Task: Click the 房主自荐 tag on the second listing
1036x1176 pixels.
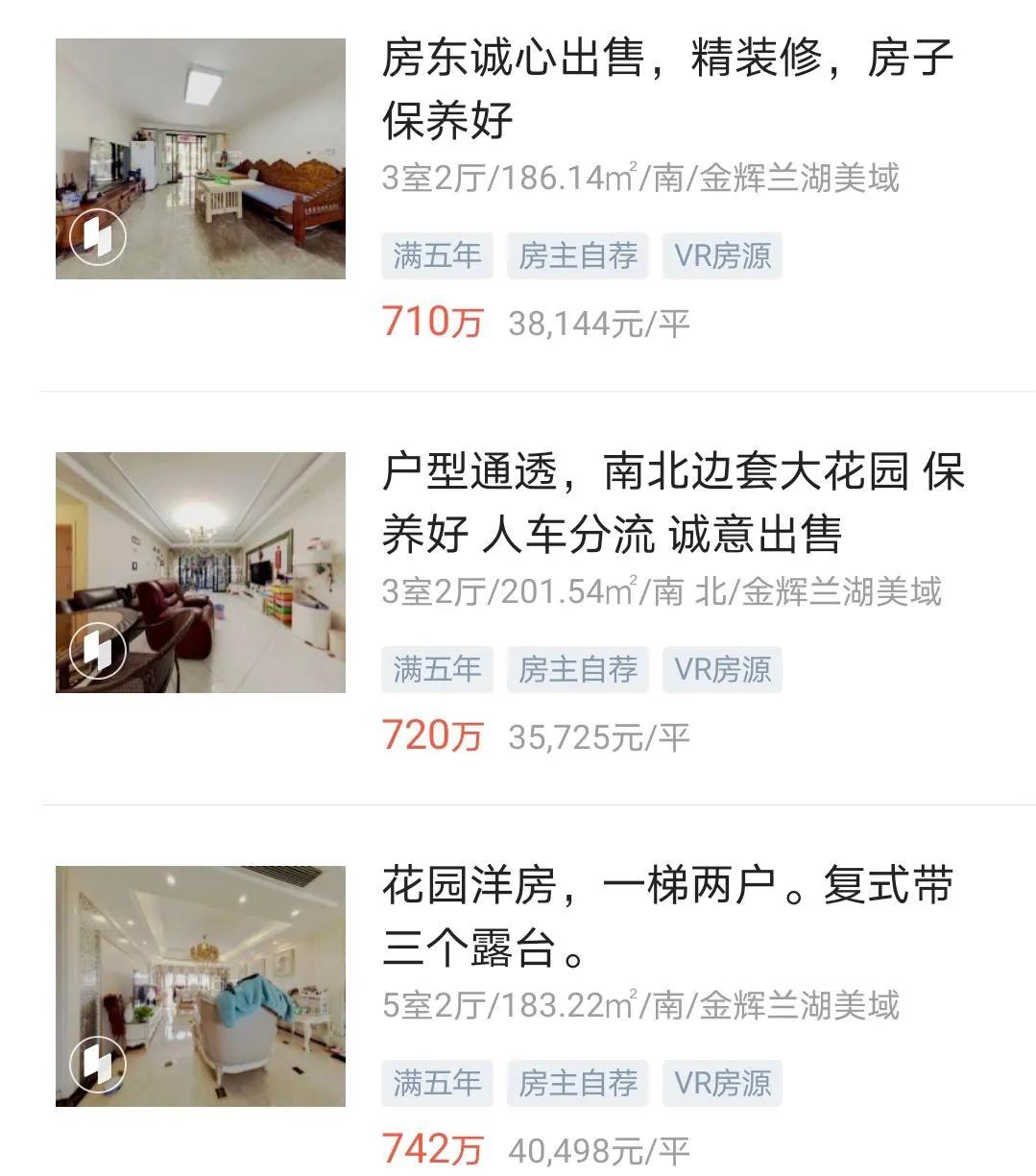Action: 578,669
